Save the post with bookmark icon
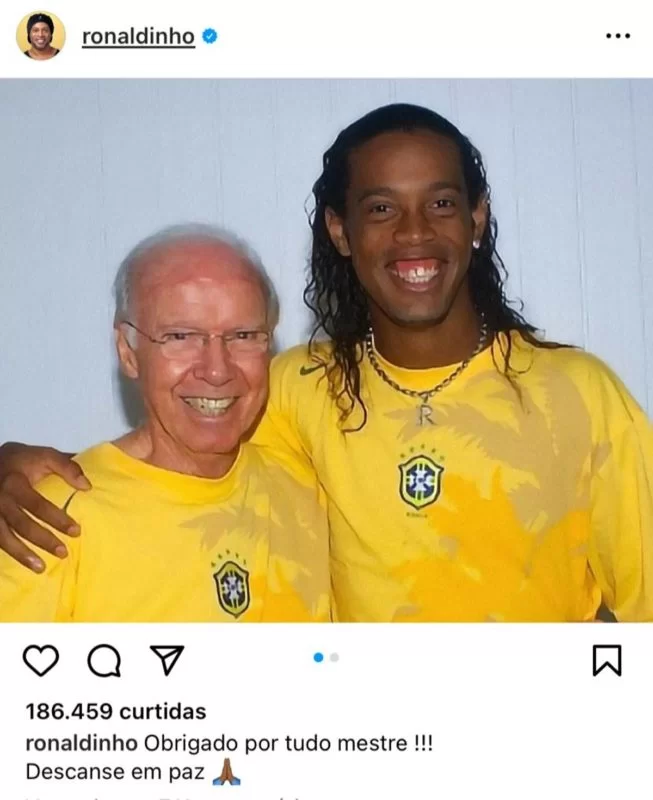This screenshot has width=653, height=800. tap(607, 660)
